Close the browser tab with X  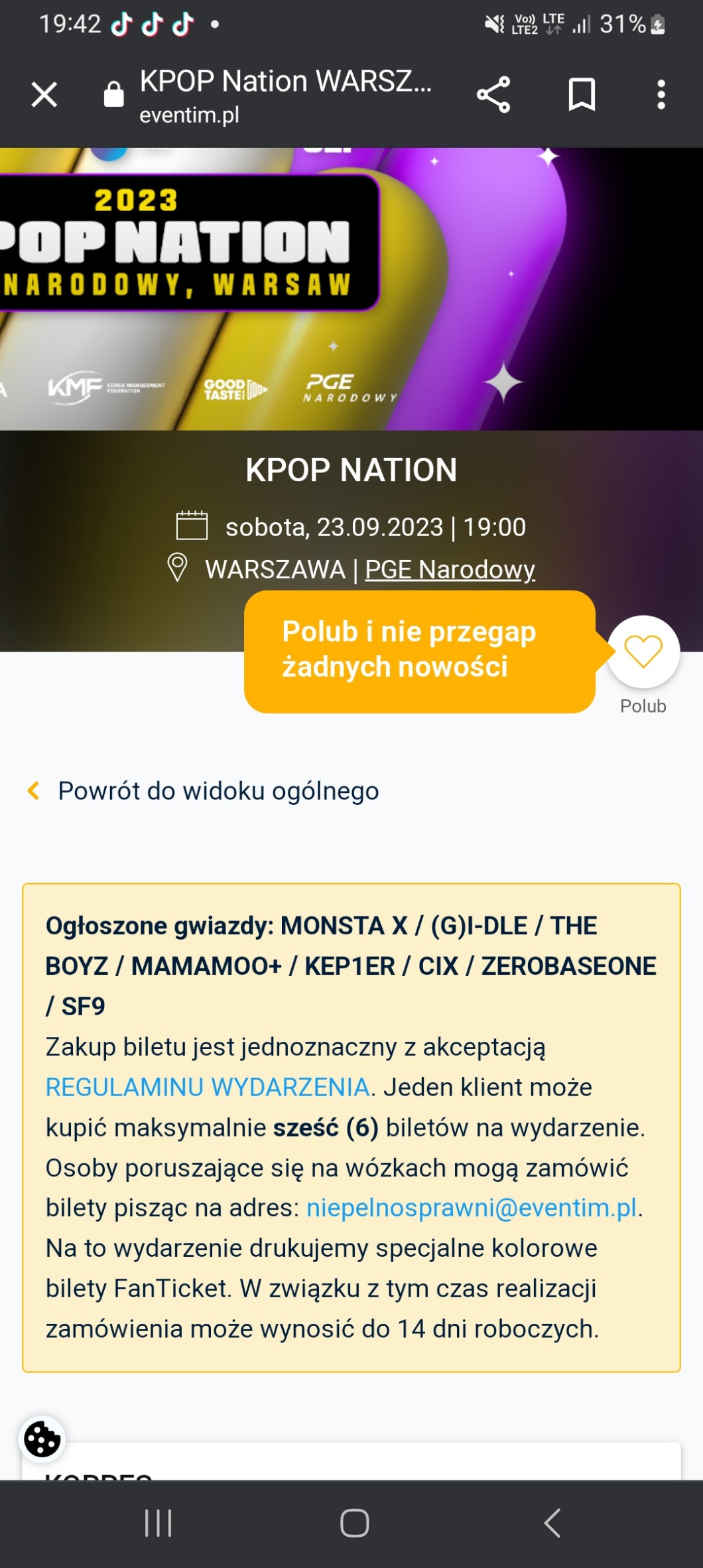tap(44, 95)
